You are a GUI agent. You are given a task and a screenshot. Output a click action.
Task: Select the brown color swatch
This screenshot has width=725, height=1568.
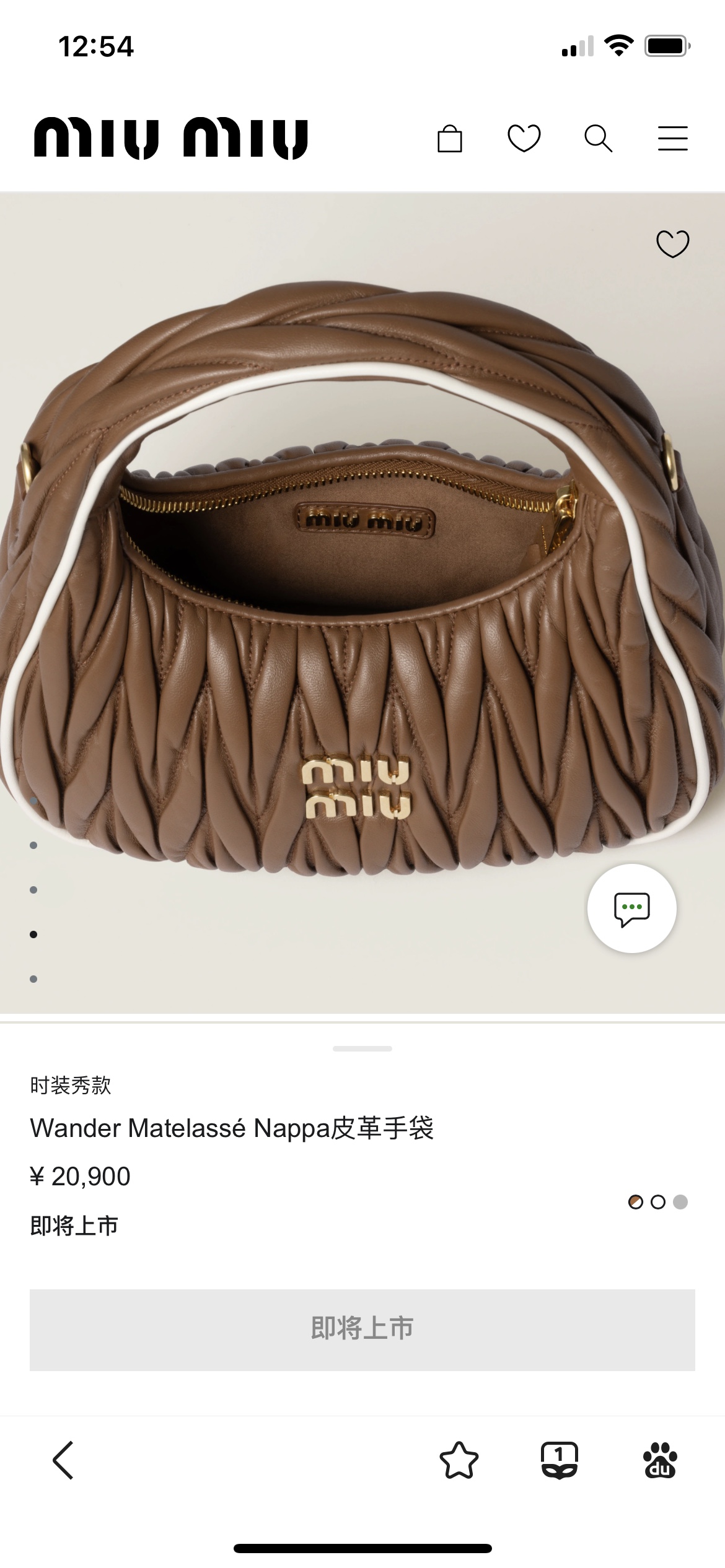635,1202
